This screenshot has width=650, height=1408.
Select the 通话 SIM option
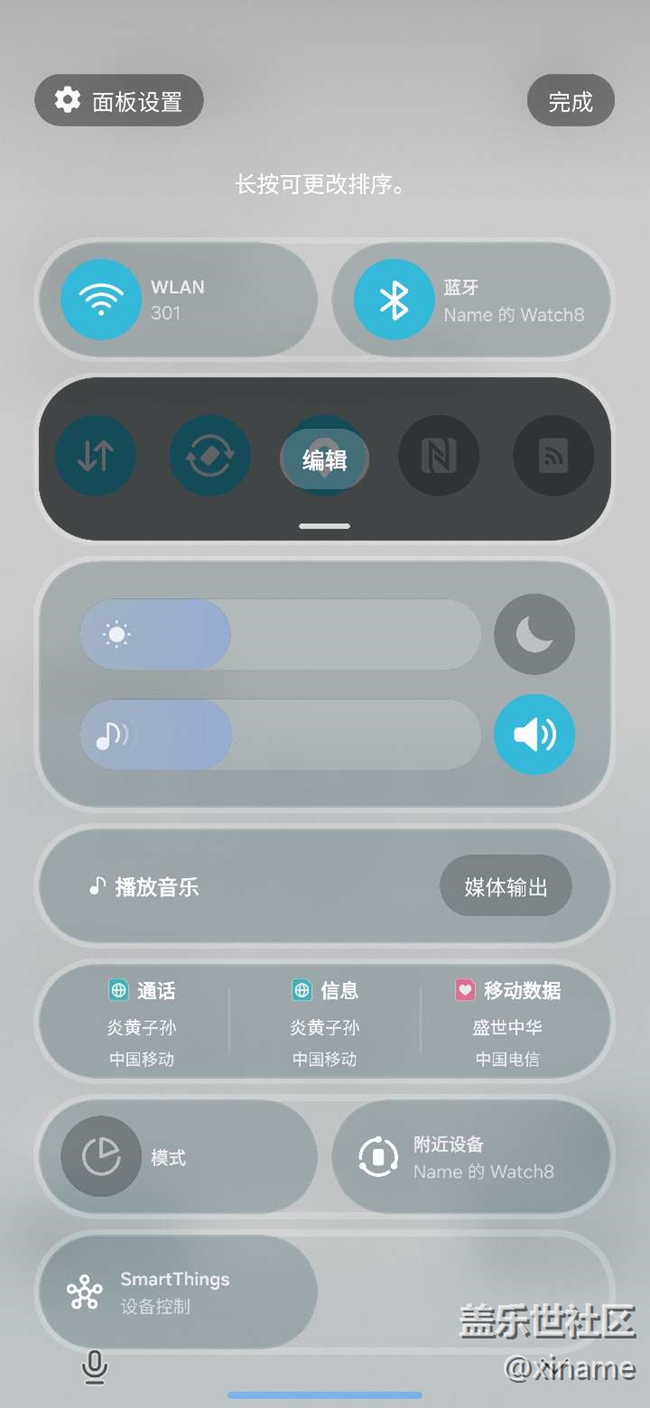click(x=141, y=1022)
